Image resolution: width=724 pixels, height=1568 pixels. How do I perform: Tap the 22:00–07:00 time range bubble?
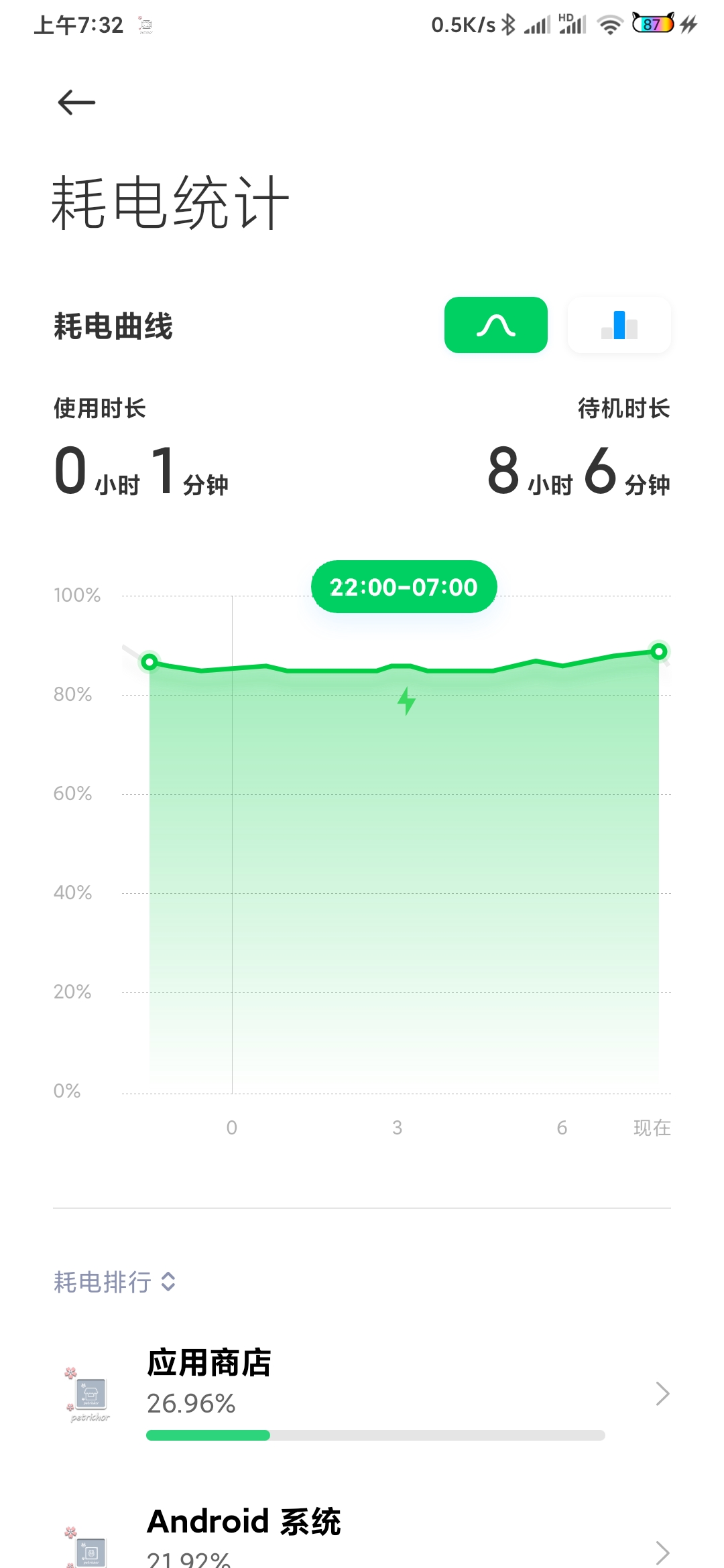[404, 587]
